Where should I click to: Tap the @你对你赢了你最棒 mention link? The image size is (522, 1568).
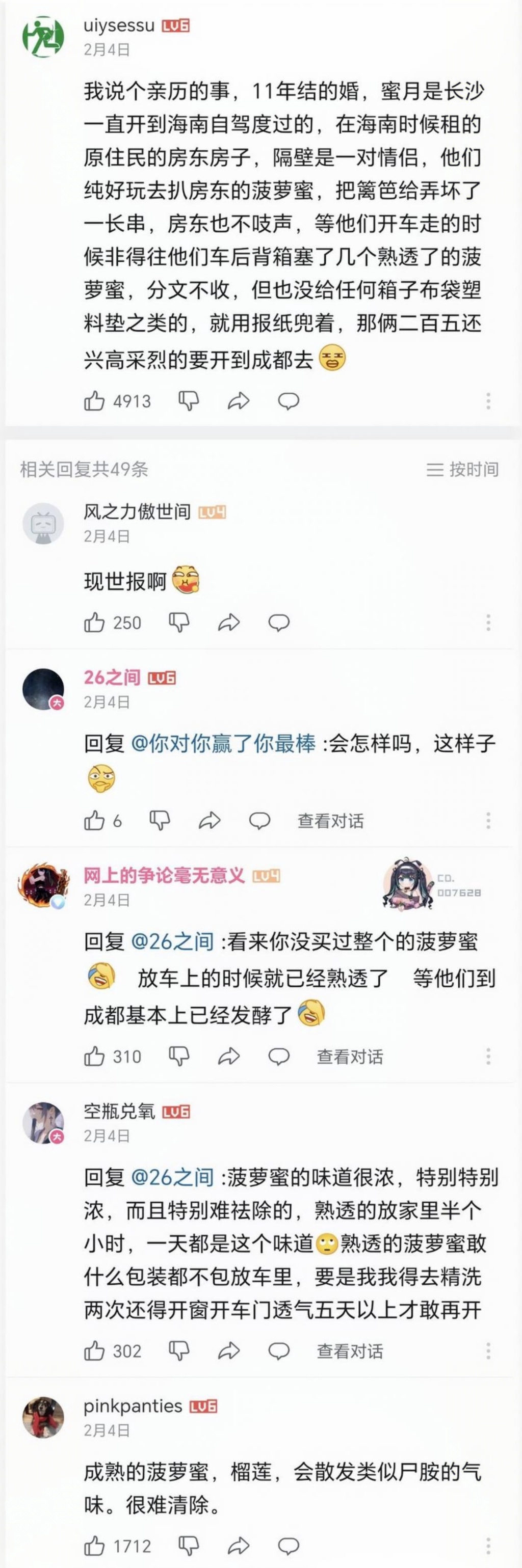click(x=224, y=743)
